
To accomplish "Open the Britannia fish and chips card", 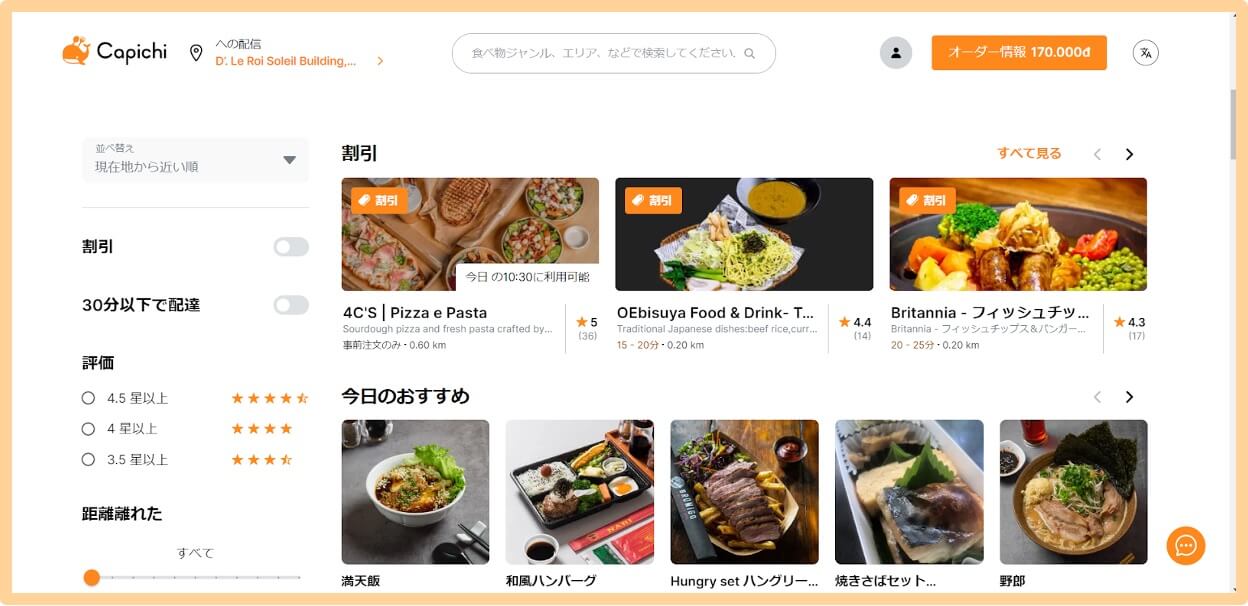I will [1018, 265].
